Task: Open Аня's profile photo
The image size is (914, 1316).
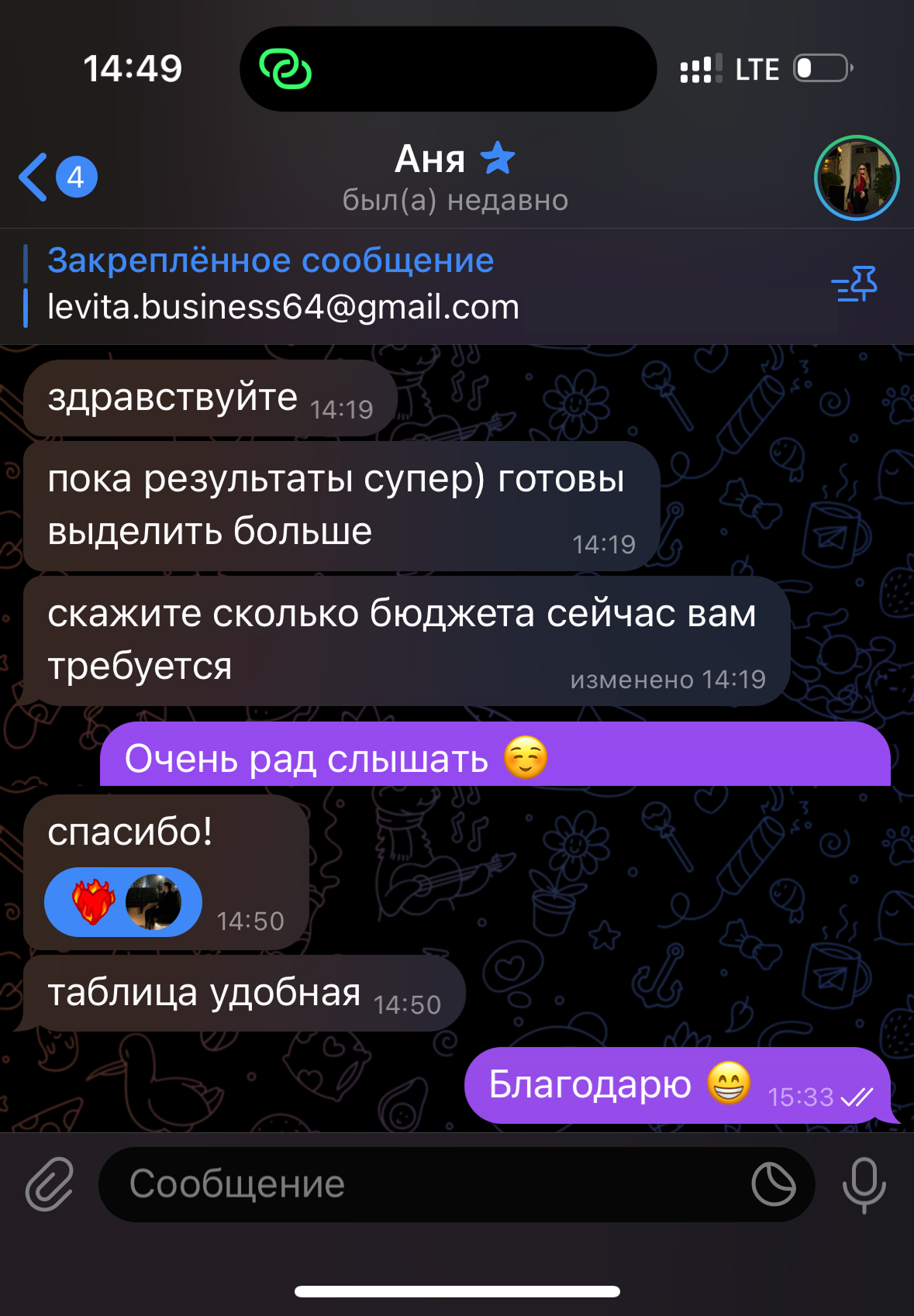Action: [x=856, y=178]
